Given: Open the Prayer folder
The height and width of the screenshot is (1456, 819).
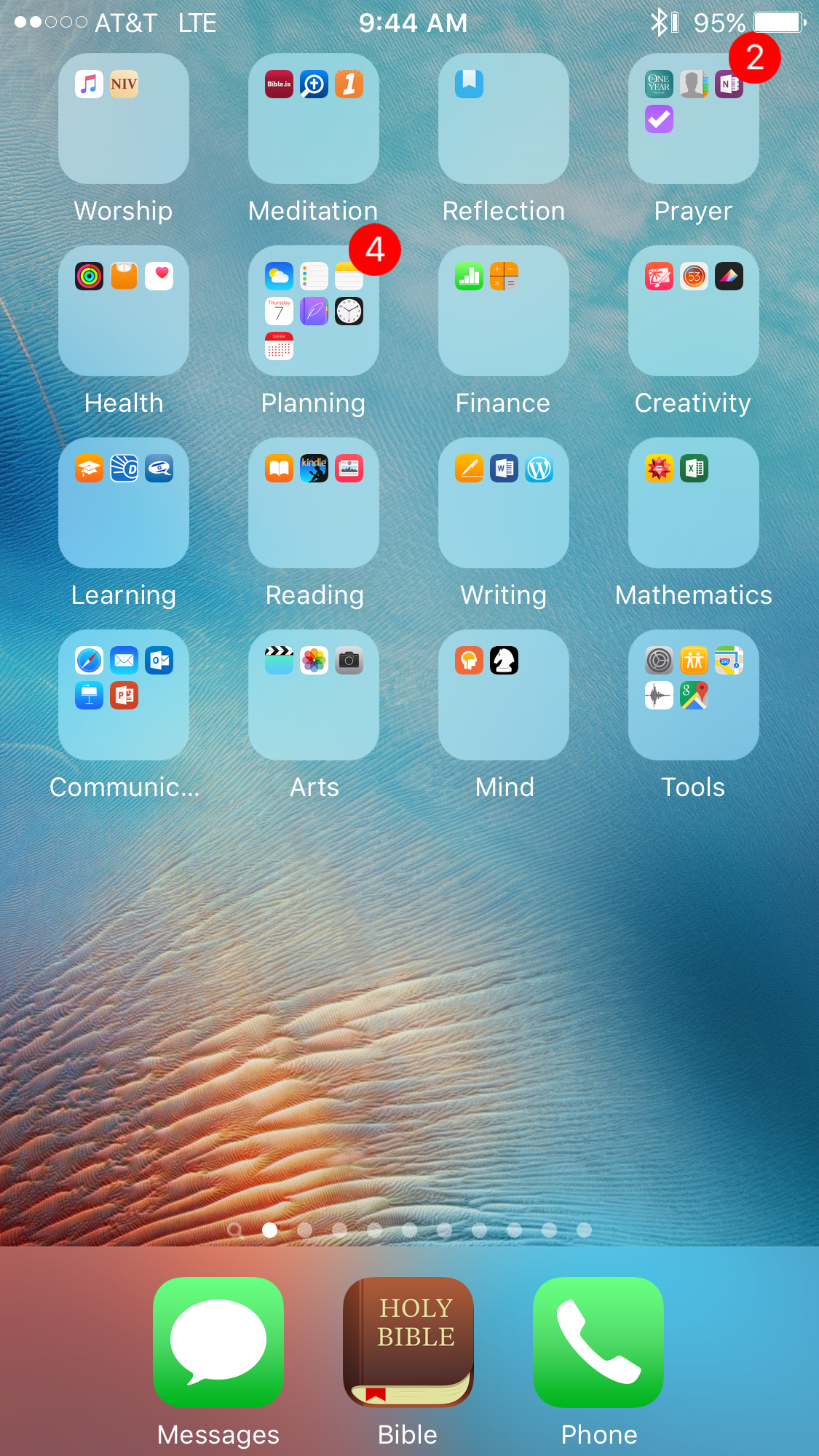Looking at the screenshot, I should click(693, 119).
